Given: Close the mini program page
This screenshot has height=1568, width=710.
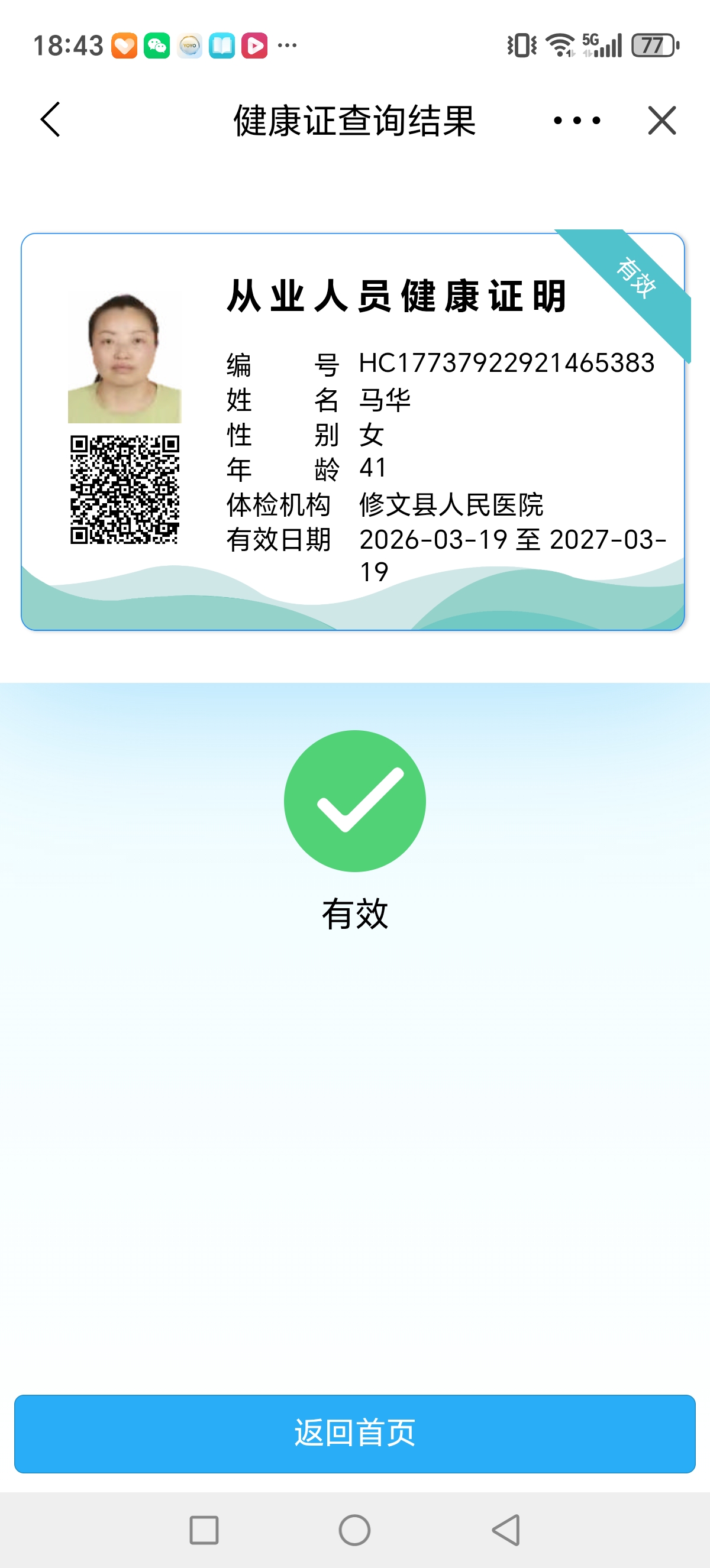Looking at the screenshot, I should click(x=662, y=121).
